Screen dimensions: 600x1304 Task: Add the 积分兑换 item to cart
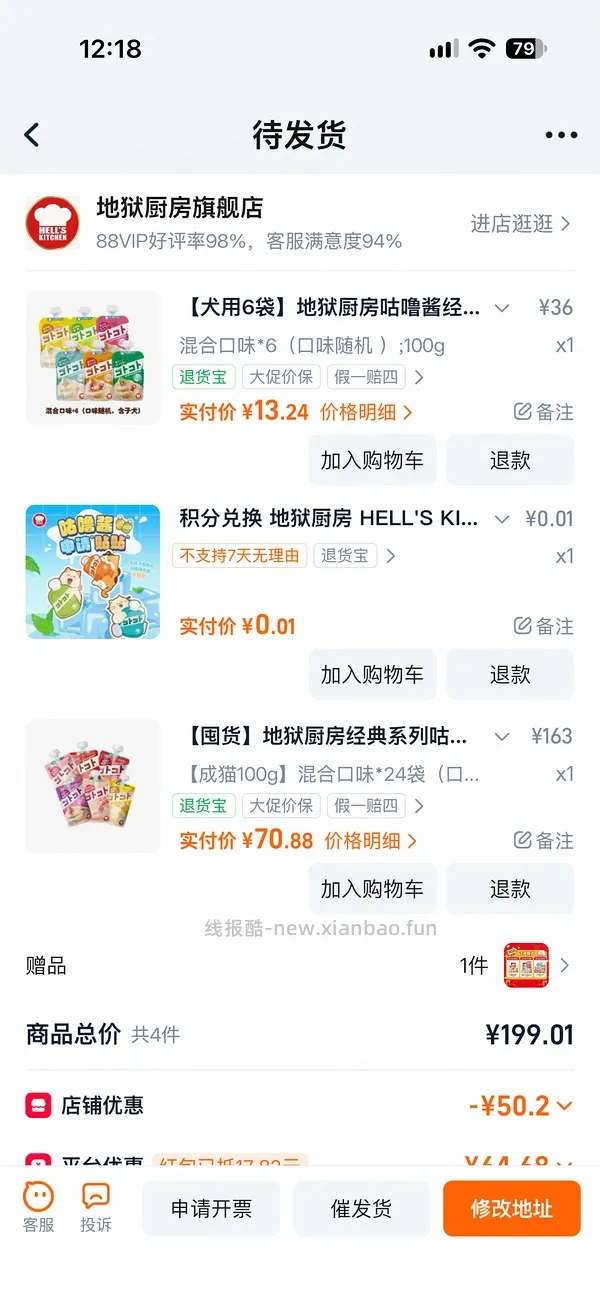point(372,675)
